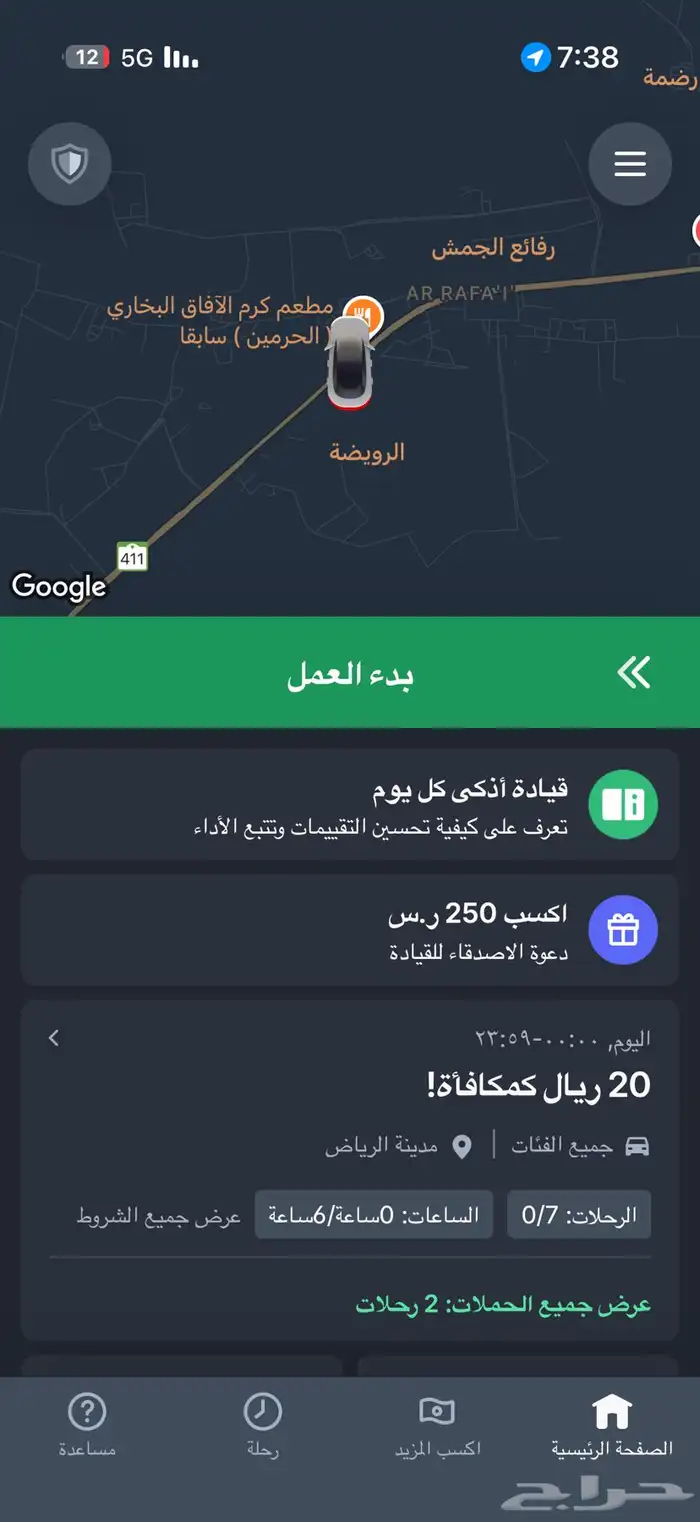Viewport: 700px width, 1522px height.
Task: Open the safety shield icon
Action: tap(69, 164)
